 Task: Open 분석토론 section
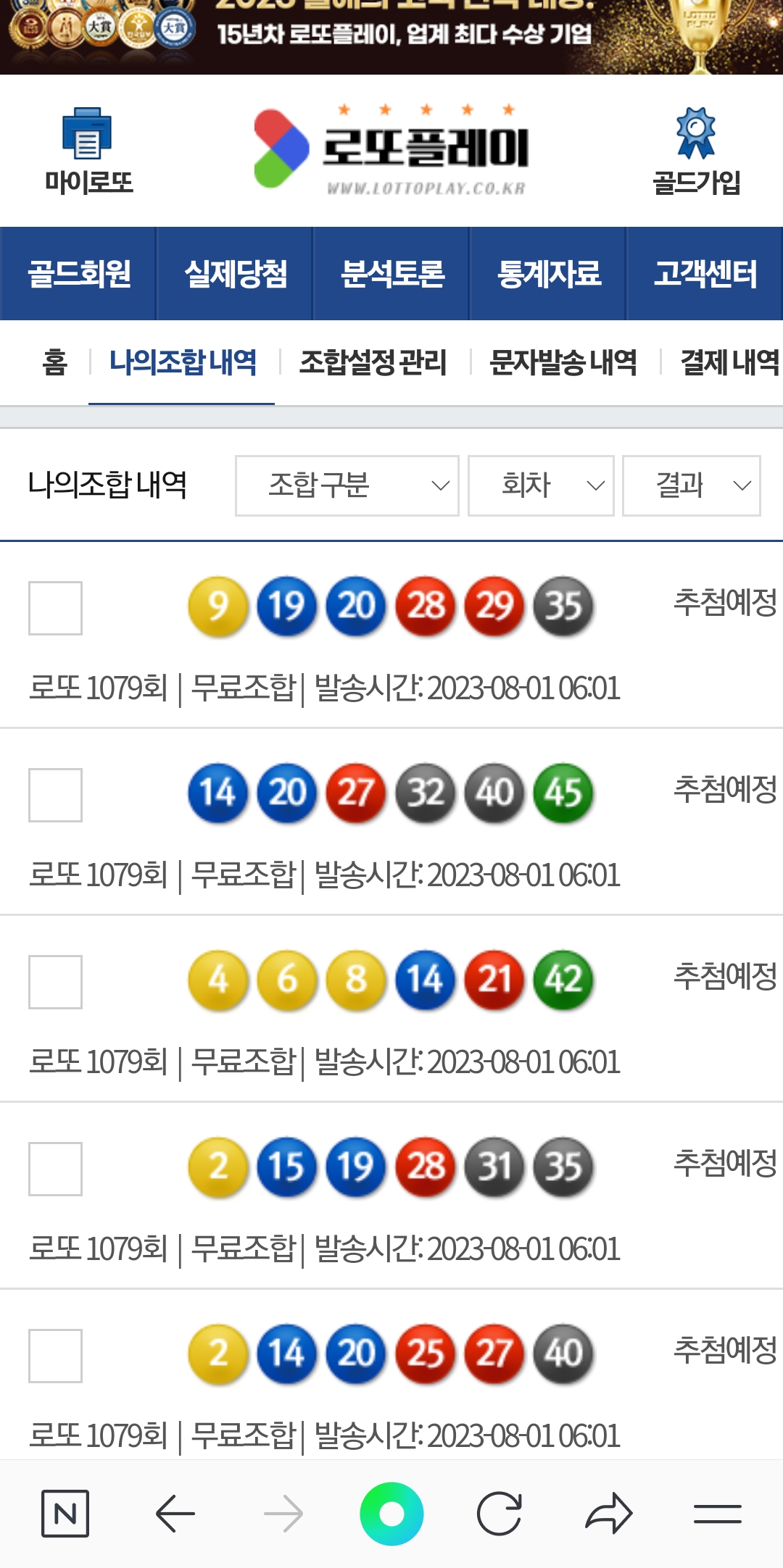tap(391, 274)
